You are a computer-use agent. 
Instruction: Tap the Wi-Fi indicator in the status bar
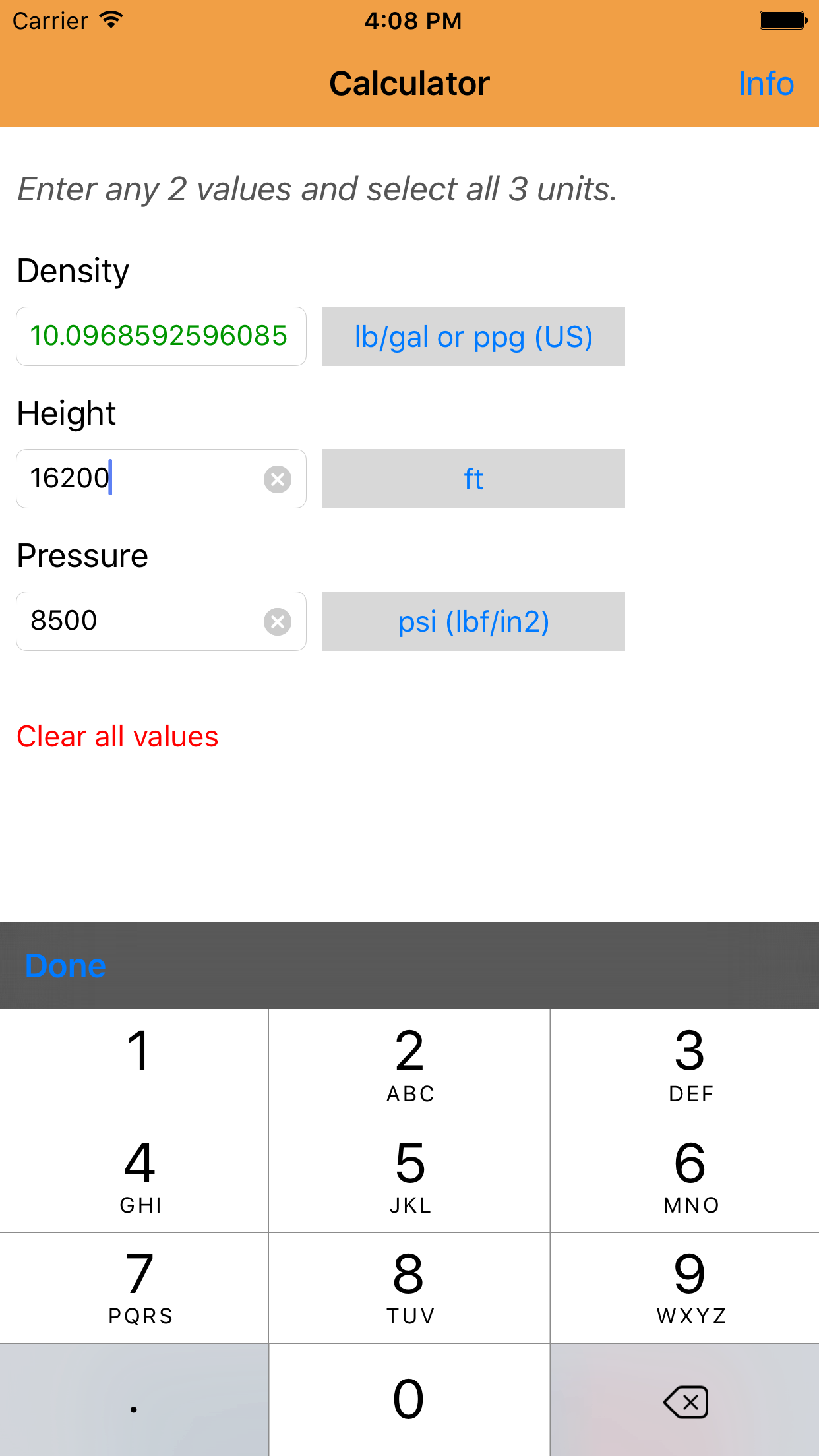(x=110, y=20)
